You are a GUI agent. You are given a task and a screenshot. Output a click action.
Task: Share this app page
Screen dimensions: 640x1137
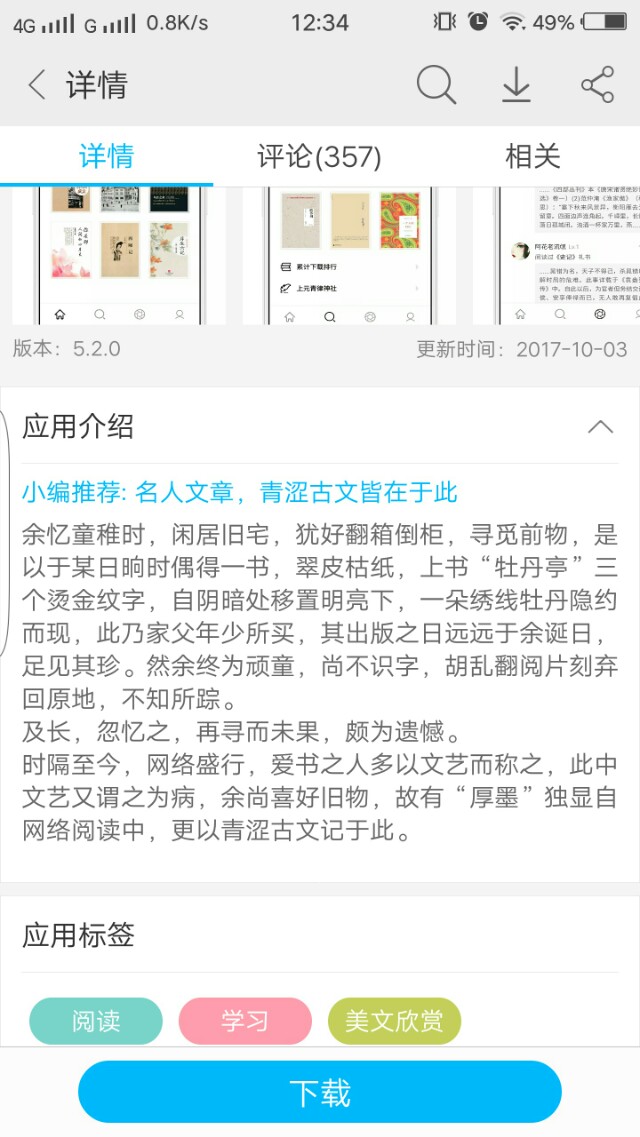598,85
